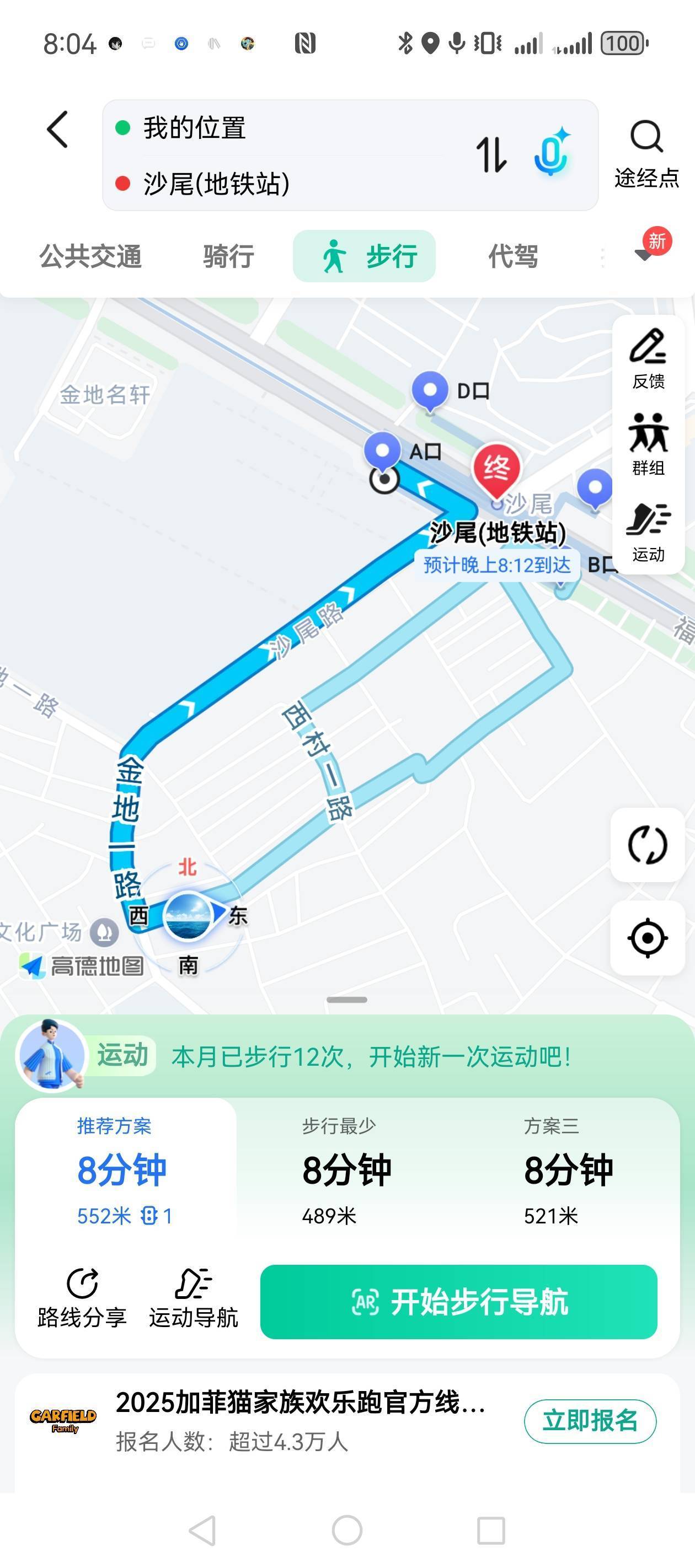Go back using the top-left arrow

point(58,130)
